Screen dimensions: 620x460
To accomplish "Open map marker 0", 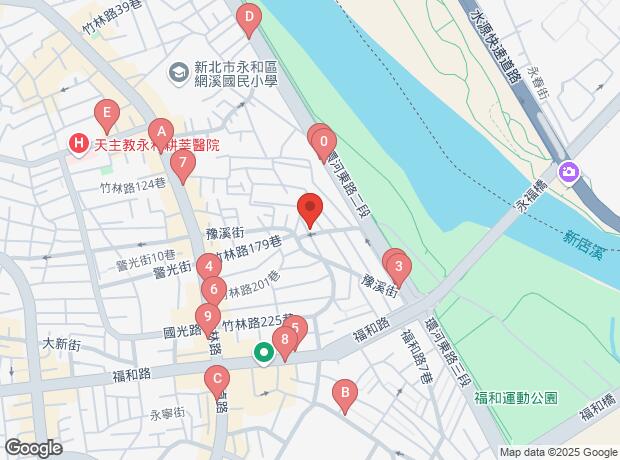I will (x=324, y=142).
